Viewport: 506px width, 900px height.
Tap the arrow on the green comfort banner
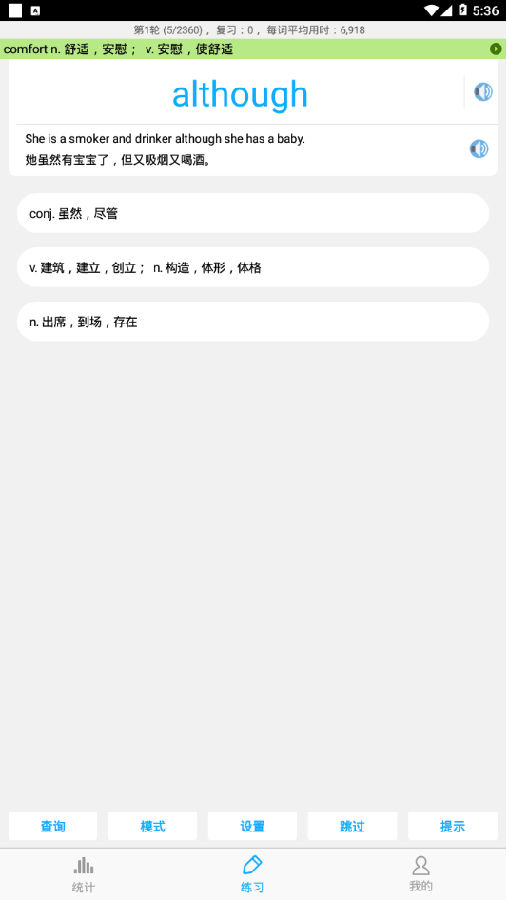[496, 49]
